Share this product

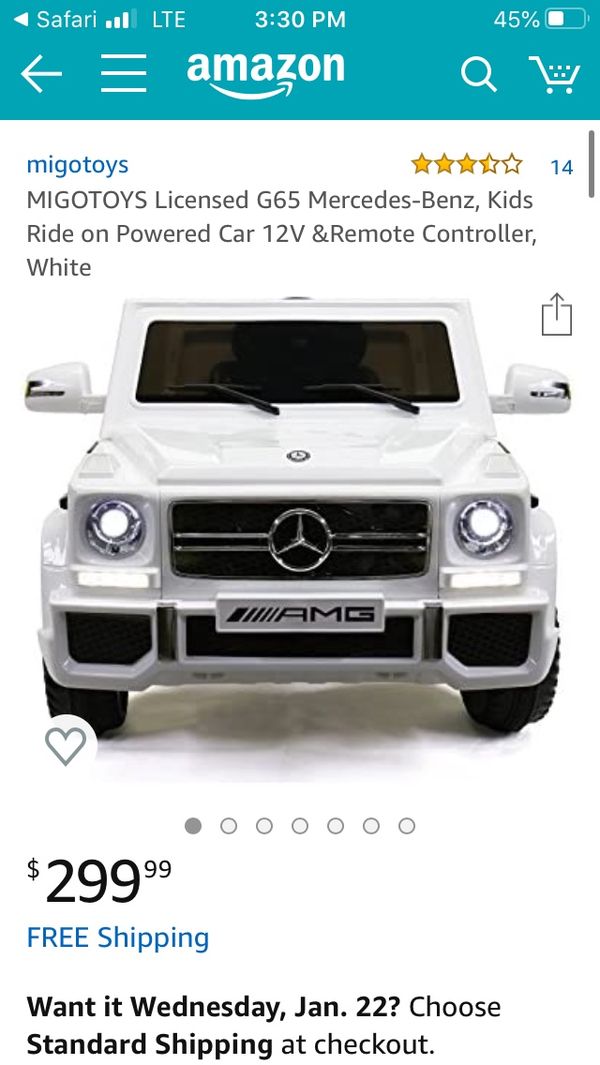[x=556, y=314]
